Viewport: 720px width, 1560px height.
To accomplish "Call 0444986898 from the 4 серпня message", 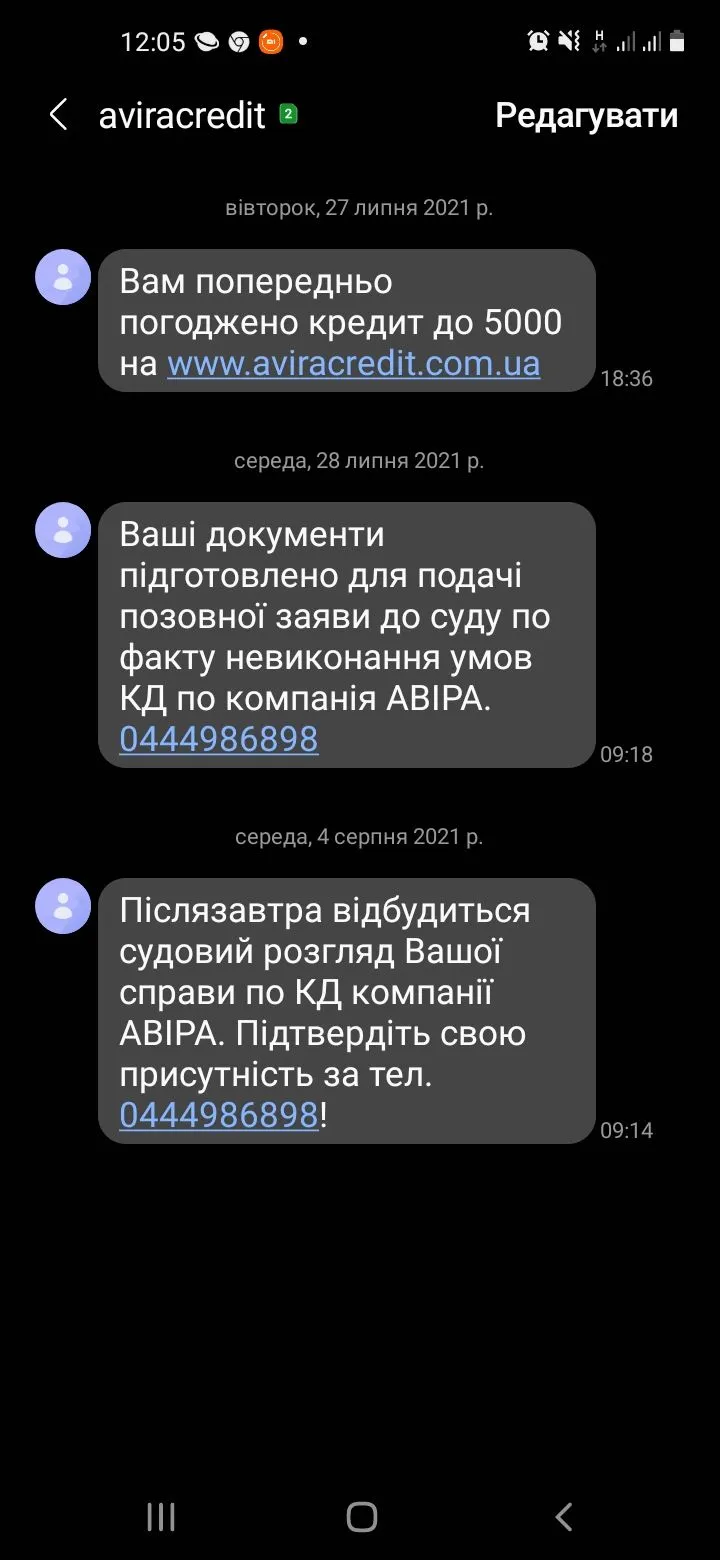I will [219, 1115].
